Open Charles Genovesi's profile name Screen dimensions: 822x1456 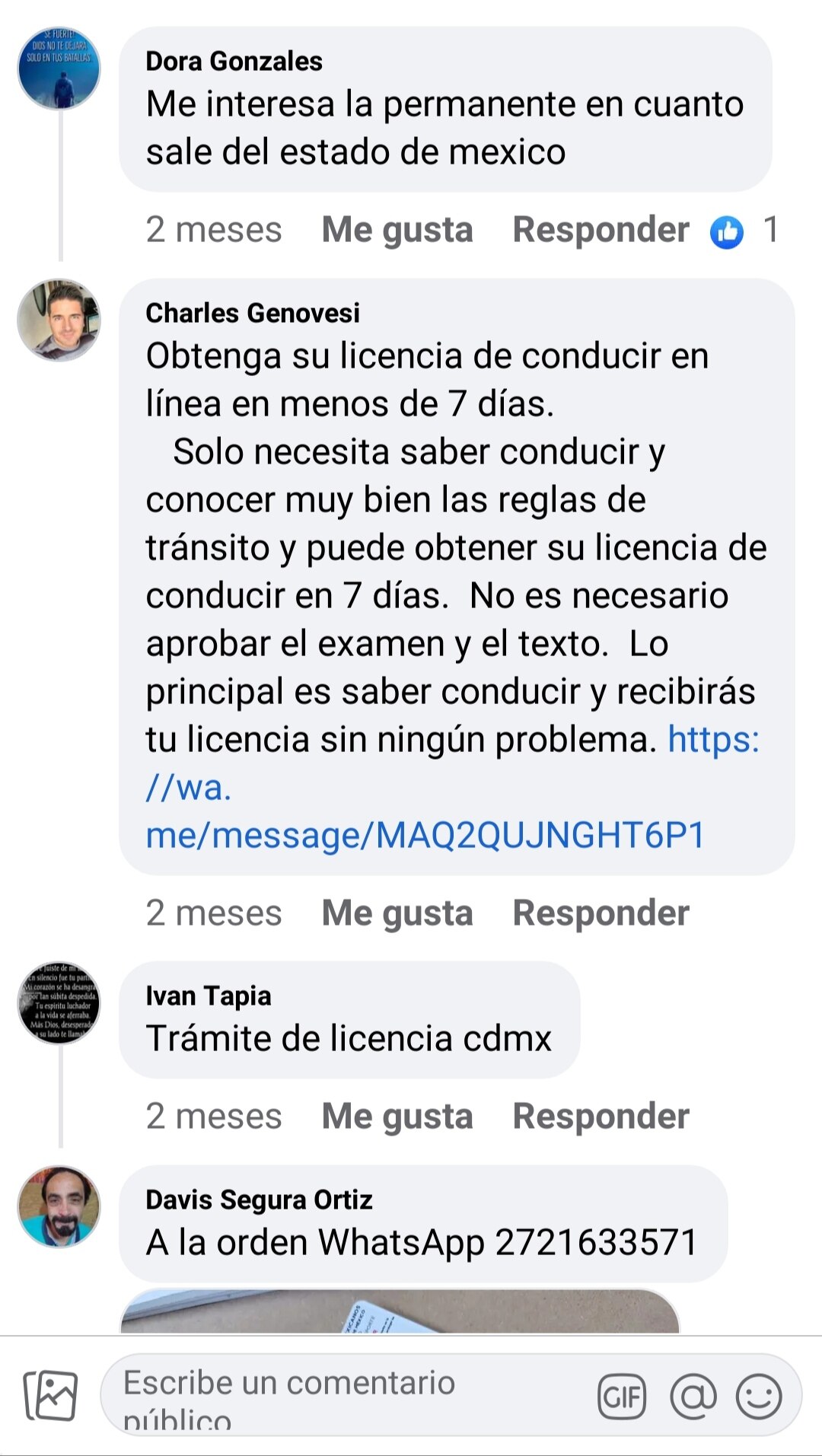tap(252, 313)
